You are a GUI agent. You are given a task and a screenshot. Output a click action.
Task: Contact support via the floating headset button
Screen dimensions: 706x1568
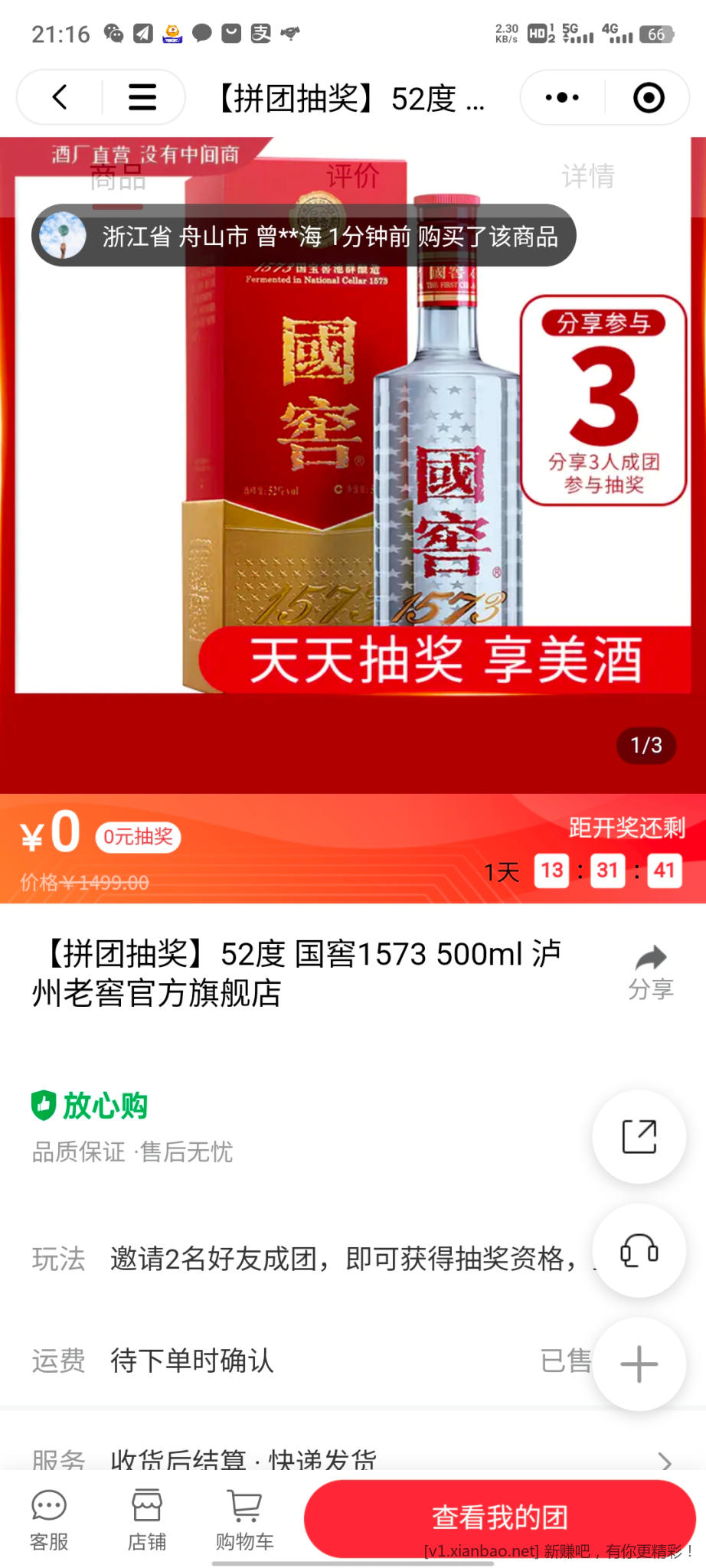pos(639,1251)
